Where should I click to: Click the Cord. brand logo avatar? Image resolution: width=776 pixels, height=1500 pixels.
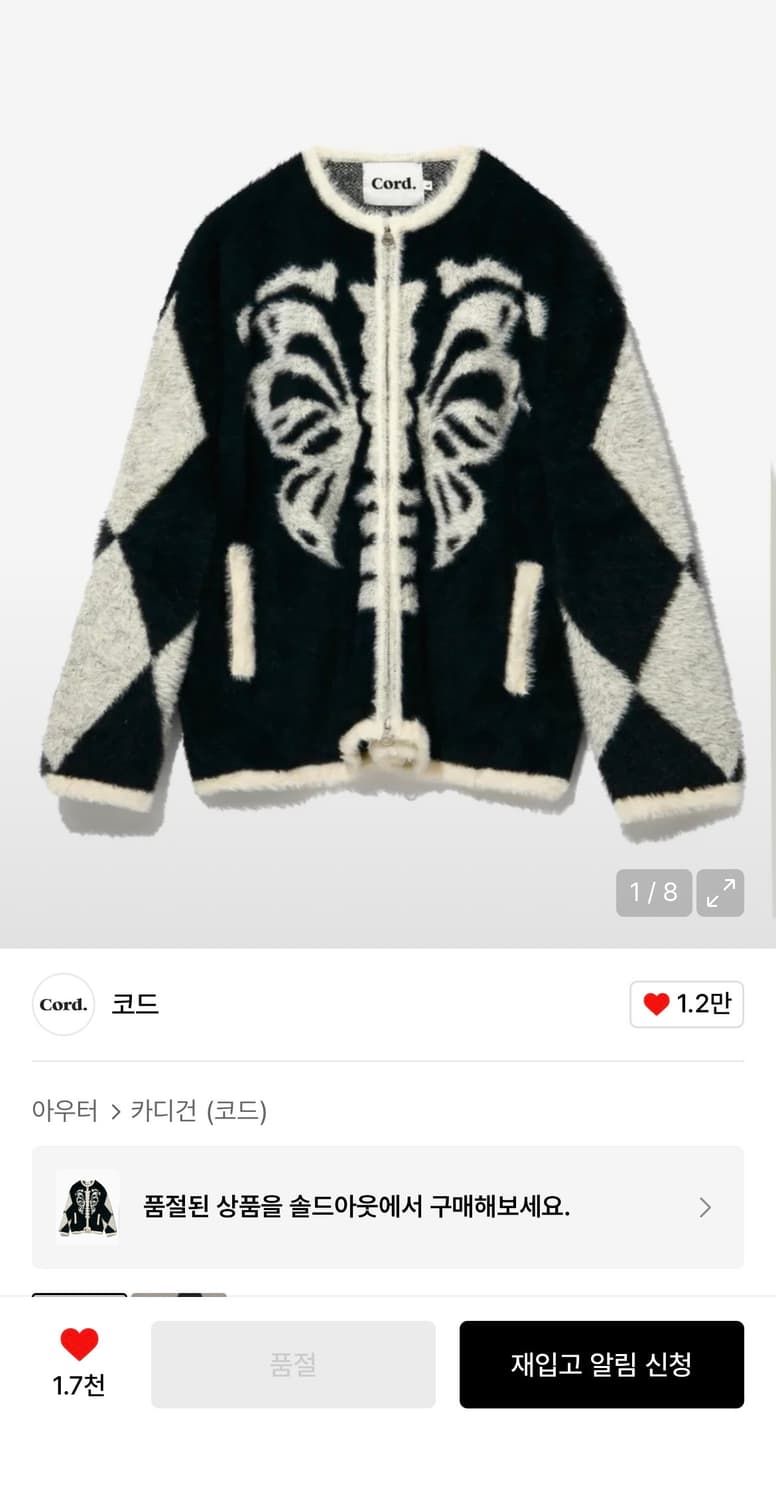tap(63, 1004)
